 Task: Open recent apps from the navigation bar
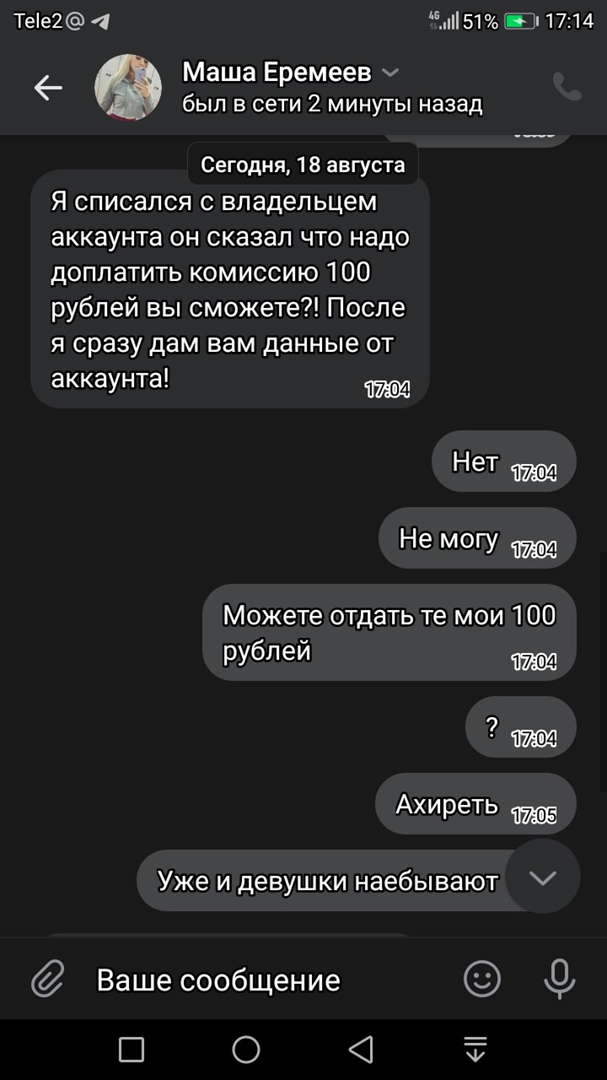click(x=131, y=1049)
